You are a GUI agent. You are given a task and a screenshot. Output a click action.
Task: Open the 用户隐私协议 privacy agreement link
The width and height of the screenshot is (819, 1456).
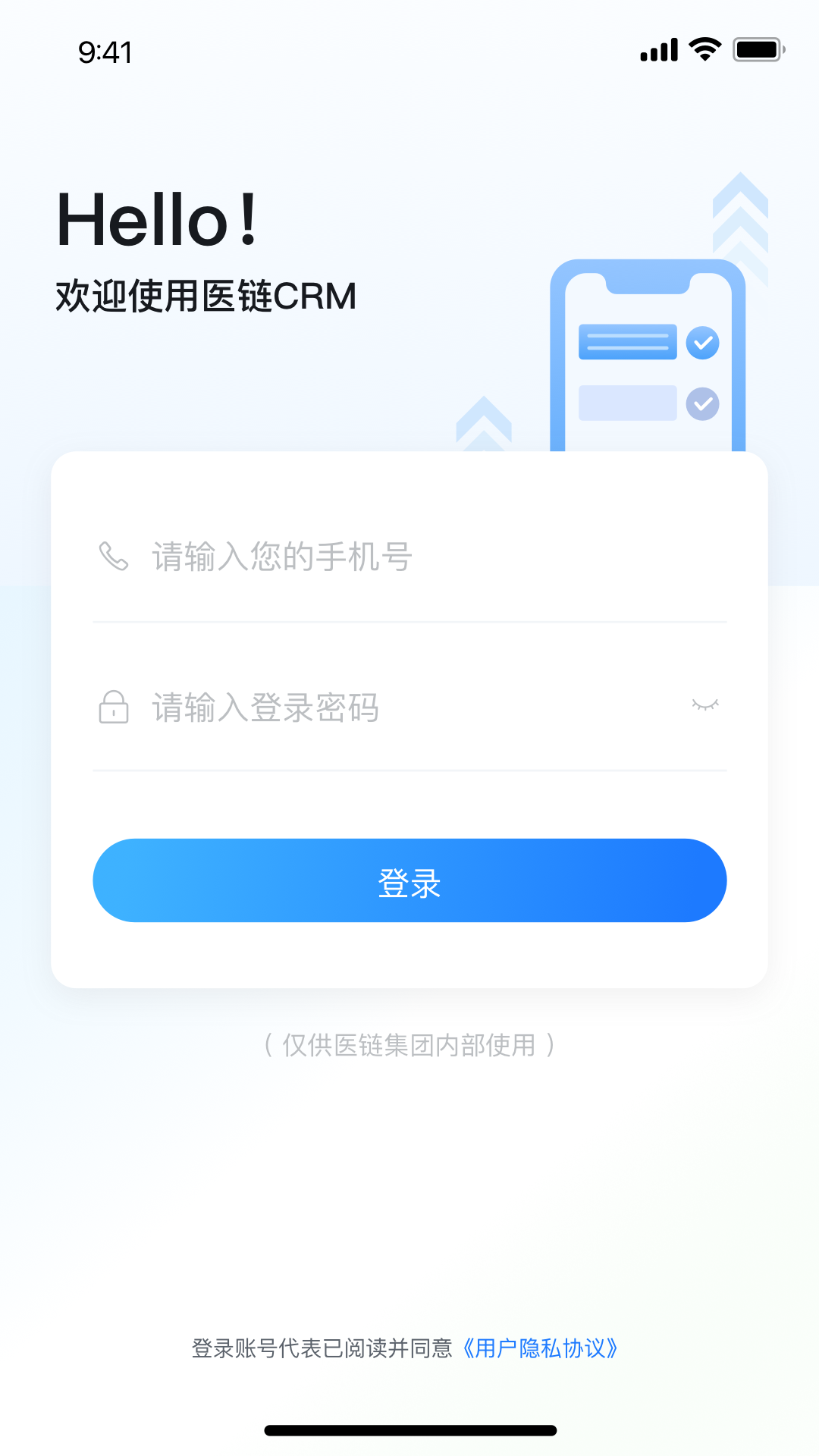539,1348
